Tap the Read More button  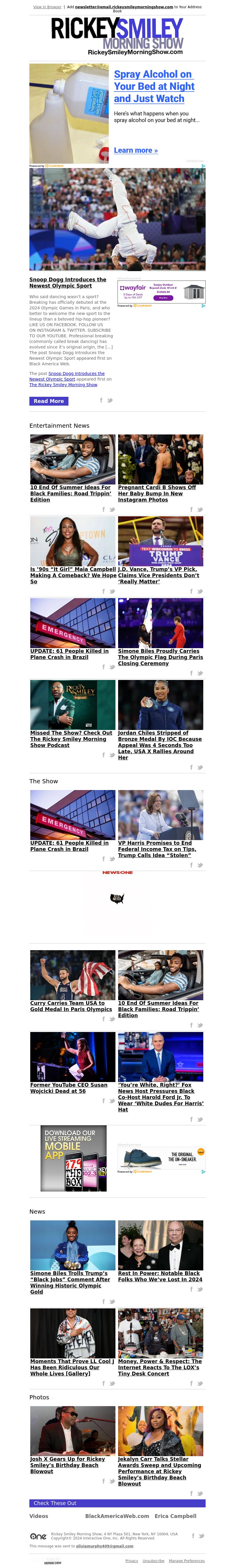[x=48, y=401]
